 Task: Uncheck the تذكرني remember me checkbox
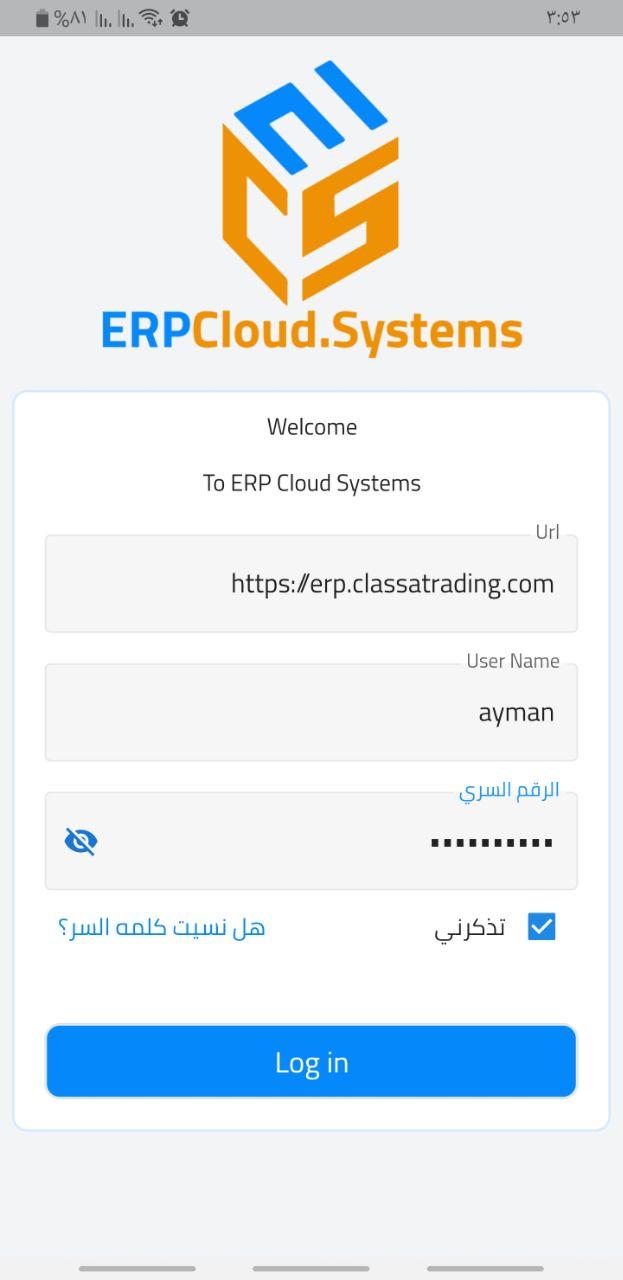[x=541, y=927]
